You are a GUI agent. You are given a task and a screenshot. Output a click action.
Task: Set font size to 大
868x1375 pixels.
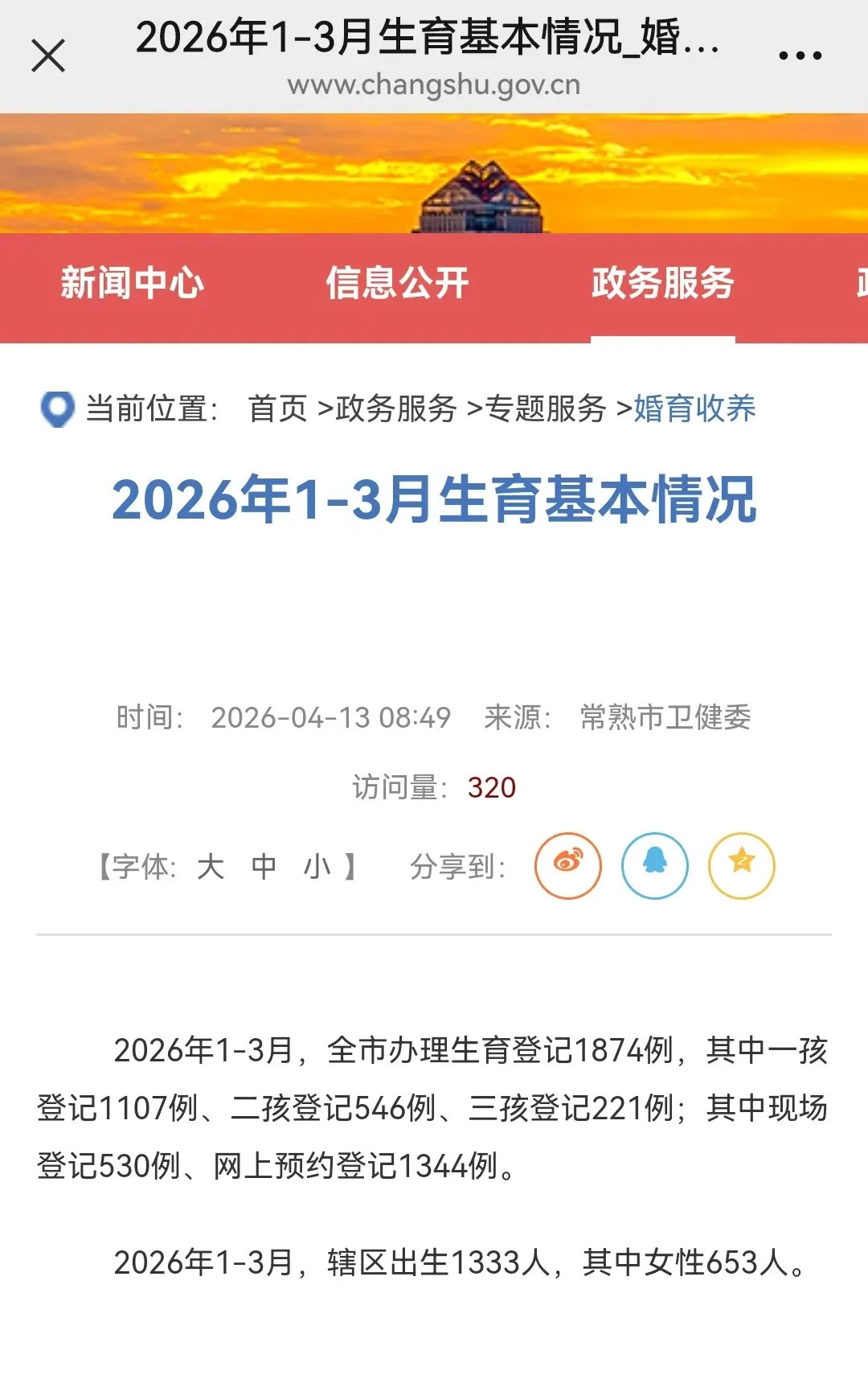click(211, 867)
